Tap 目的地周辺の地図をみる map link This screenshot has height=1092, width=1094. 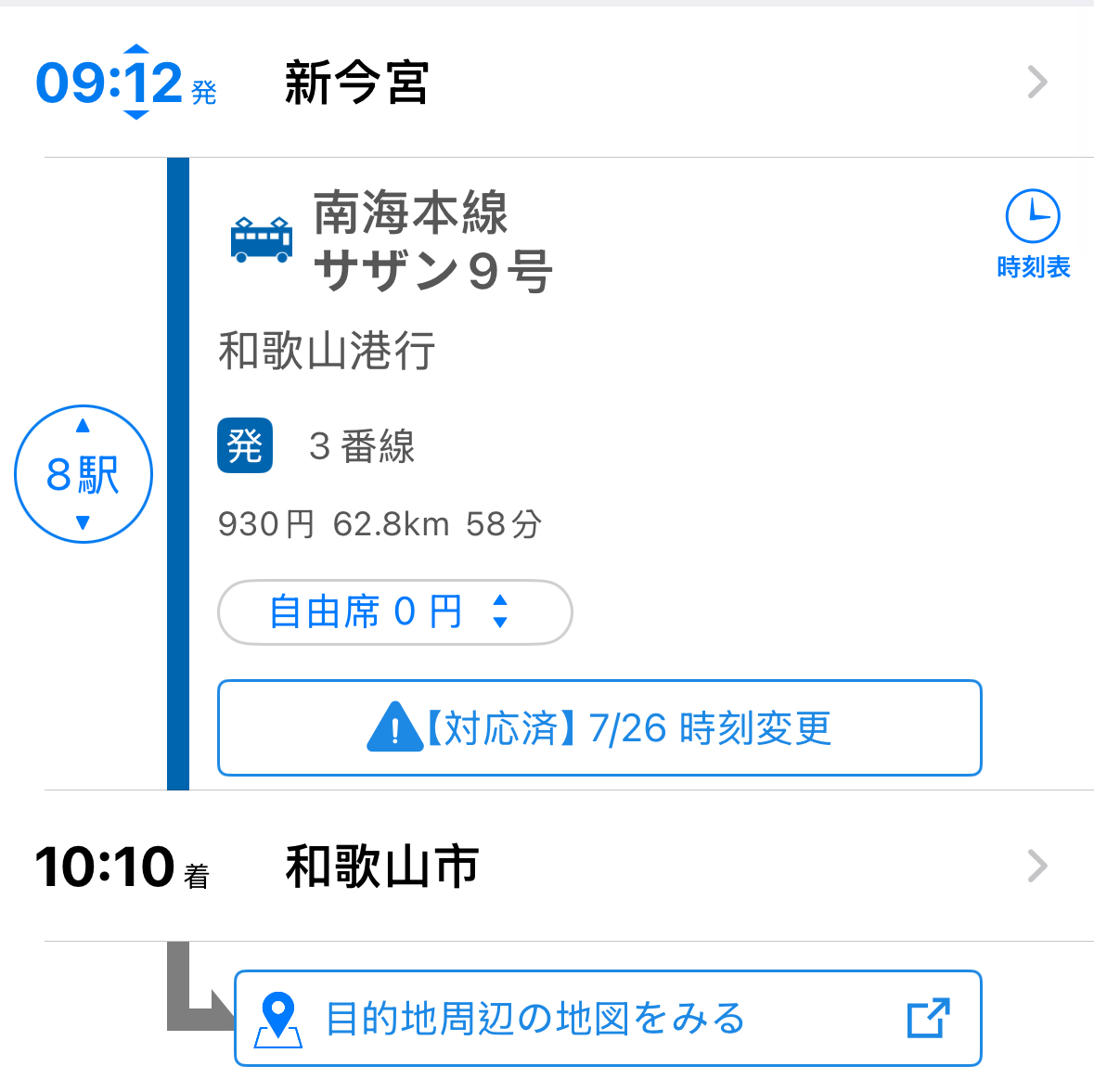pyautogui.click(x=608, y=1018)
